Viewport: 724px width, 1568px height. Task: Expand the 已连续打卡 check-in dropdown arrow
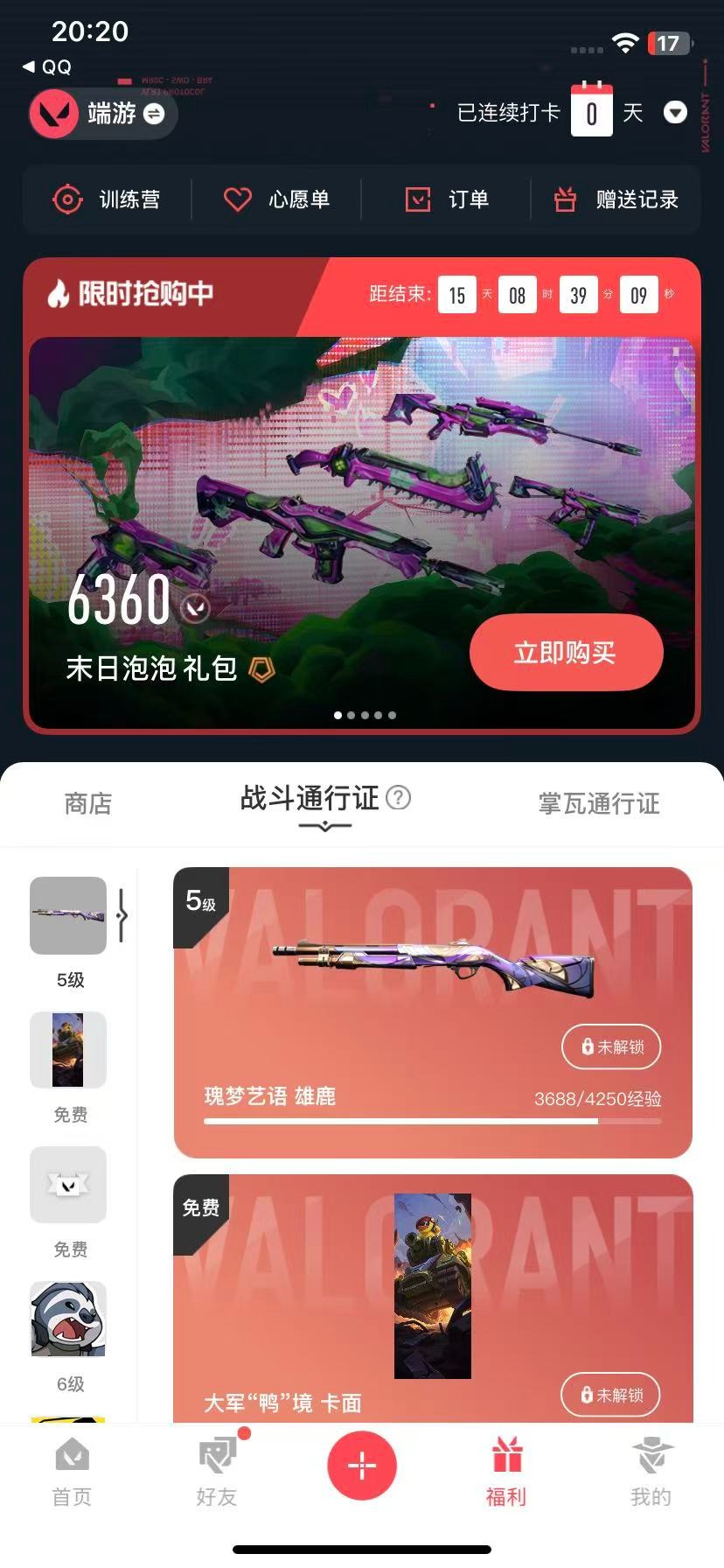pyautogui.click(x=675, y=113)
